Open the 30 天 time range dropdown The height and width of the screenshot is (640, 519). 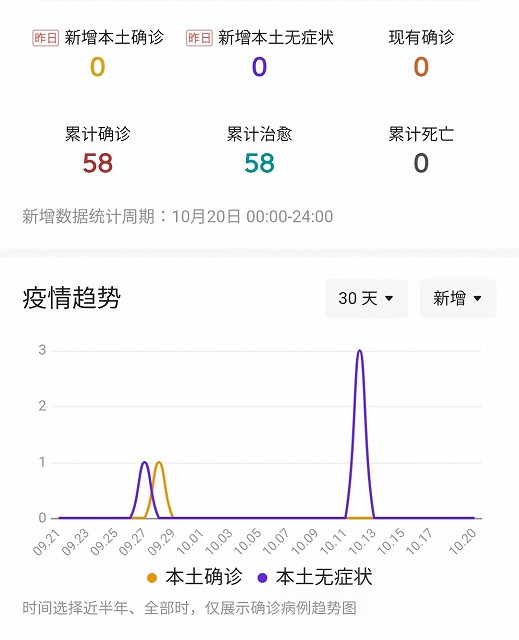[x=366, y=298]
